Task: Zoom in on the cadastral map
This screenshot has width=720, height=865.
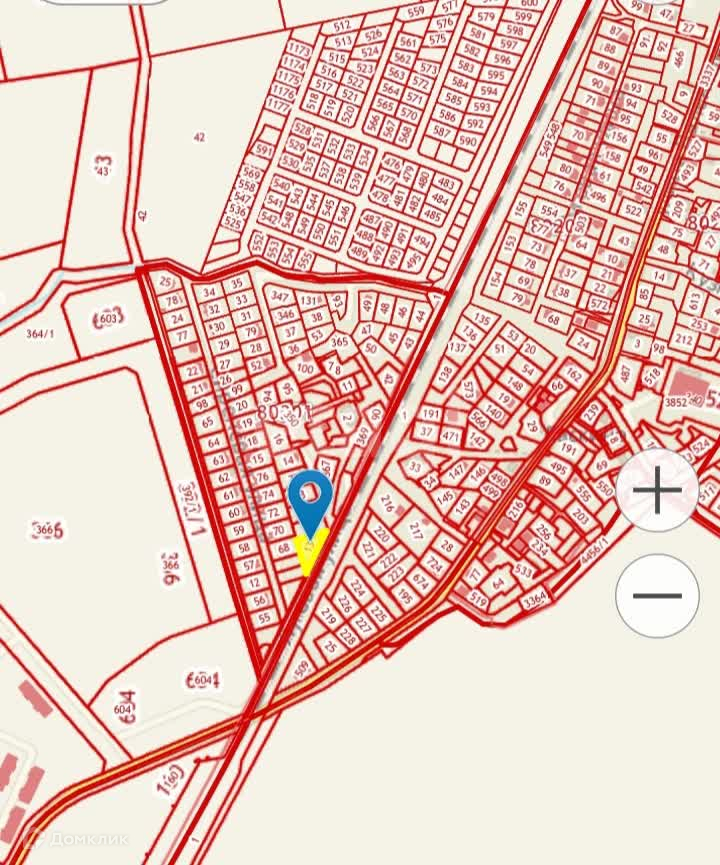Action: click(657, 490)
